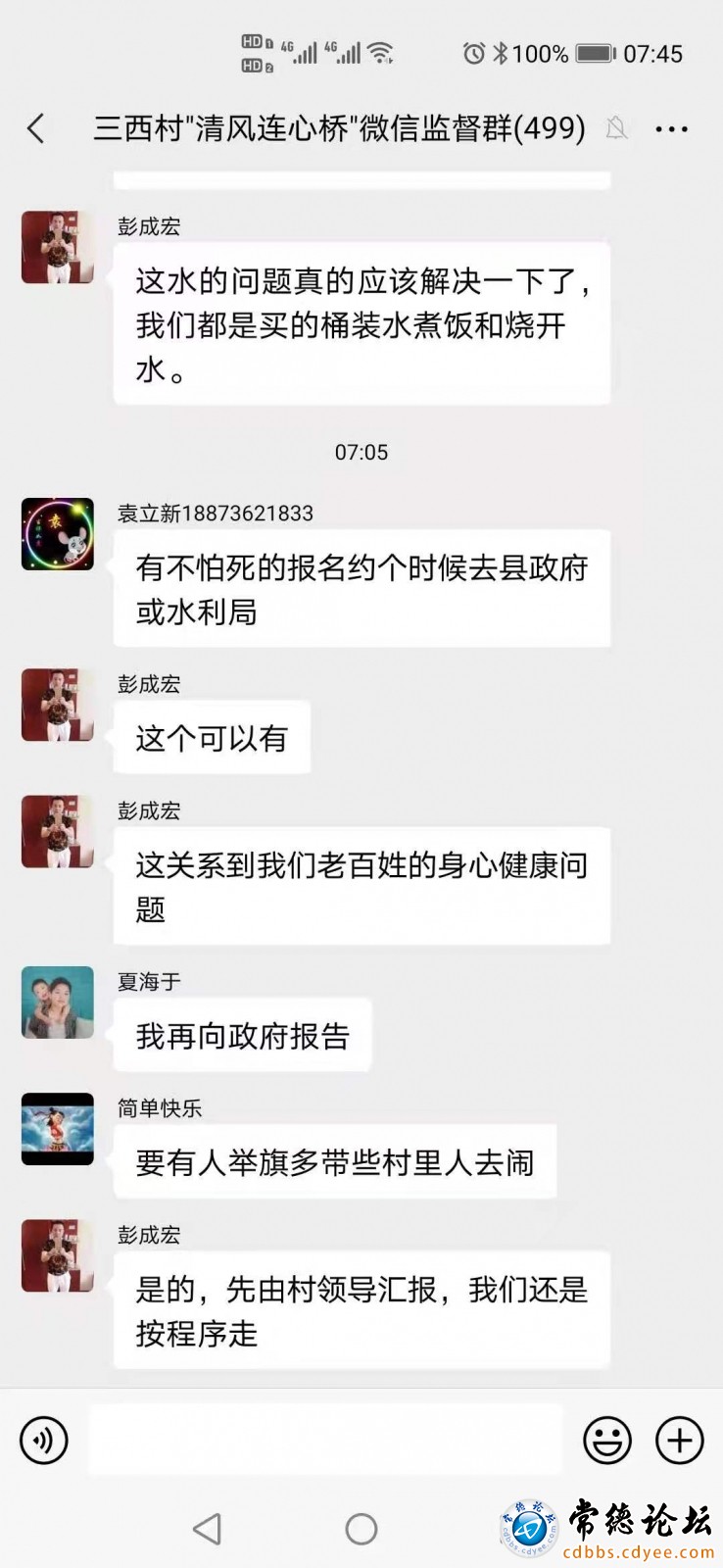Switch to voice message input

(x=44, y=1441)
